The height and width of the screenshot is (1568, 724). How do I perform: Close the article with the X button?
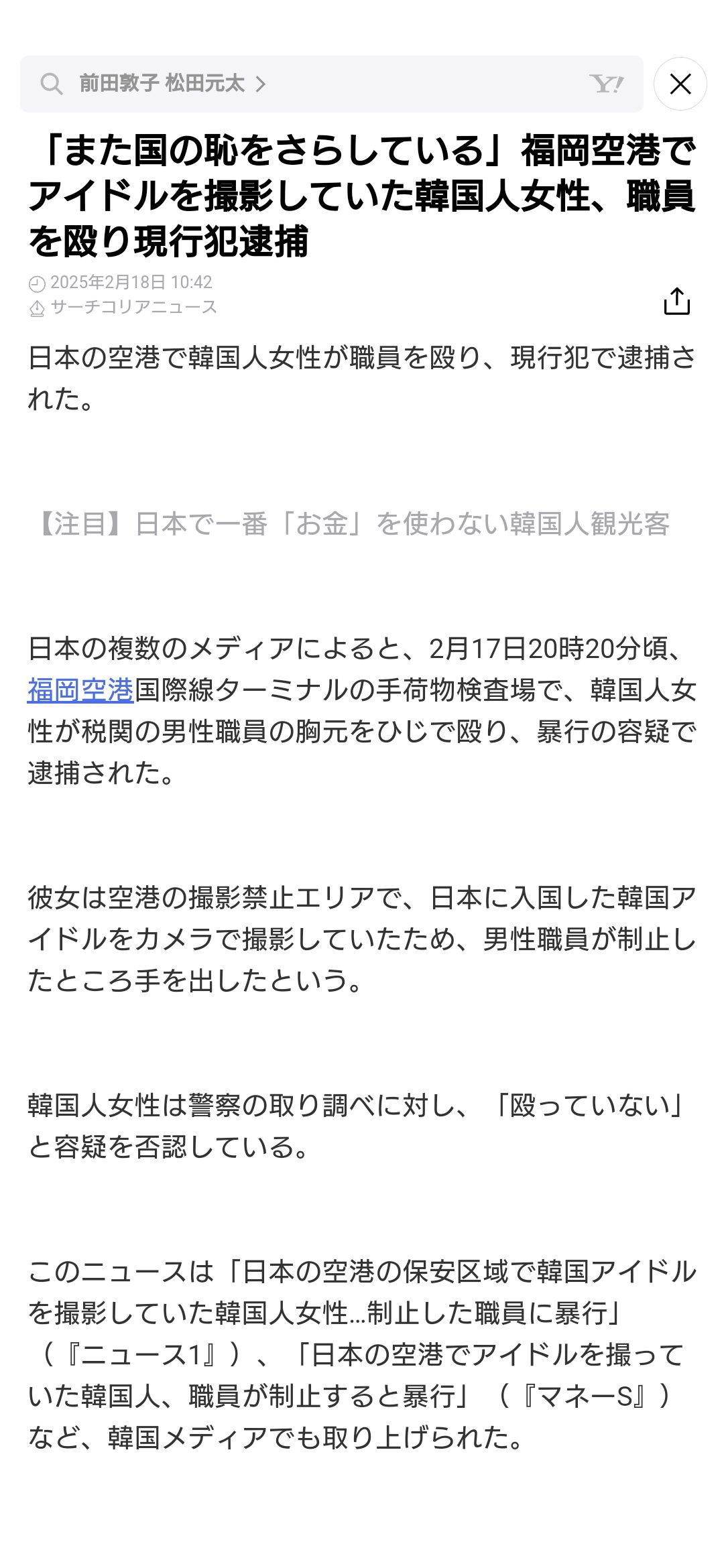coord(680,84)
